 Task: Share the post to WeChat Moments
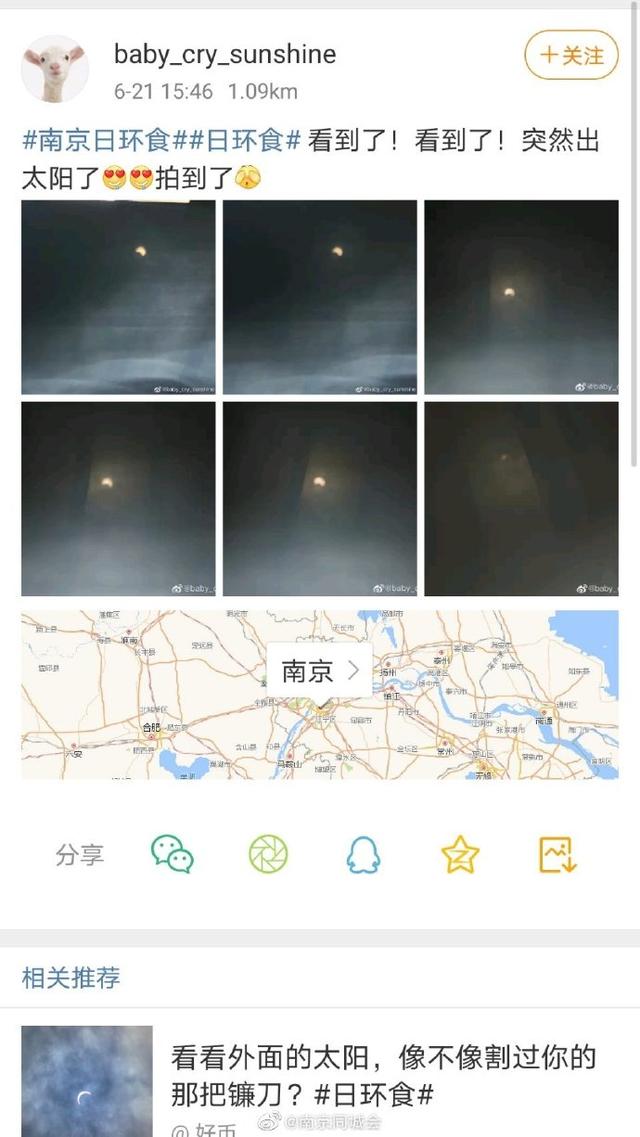pos(268,855)
